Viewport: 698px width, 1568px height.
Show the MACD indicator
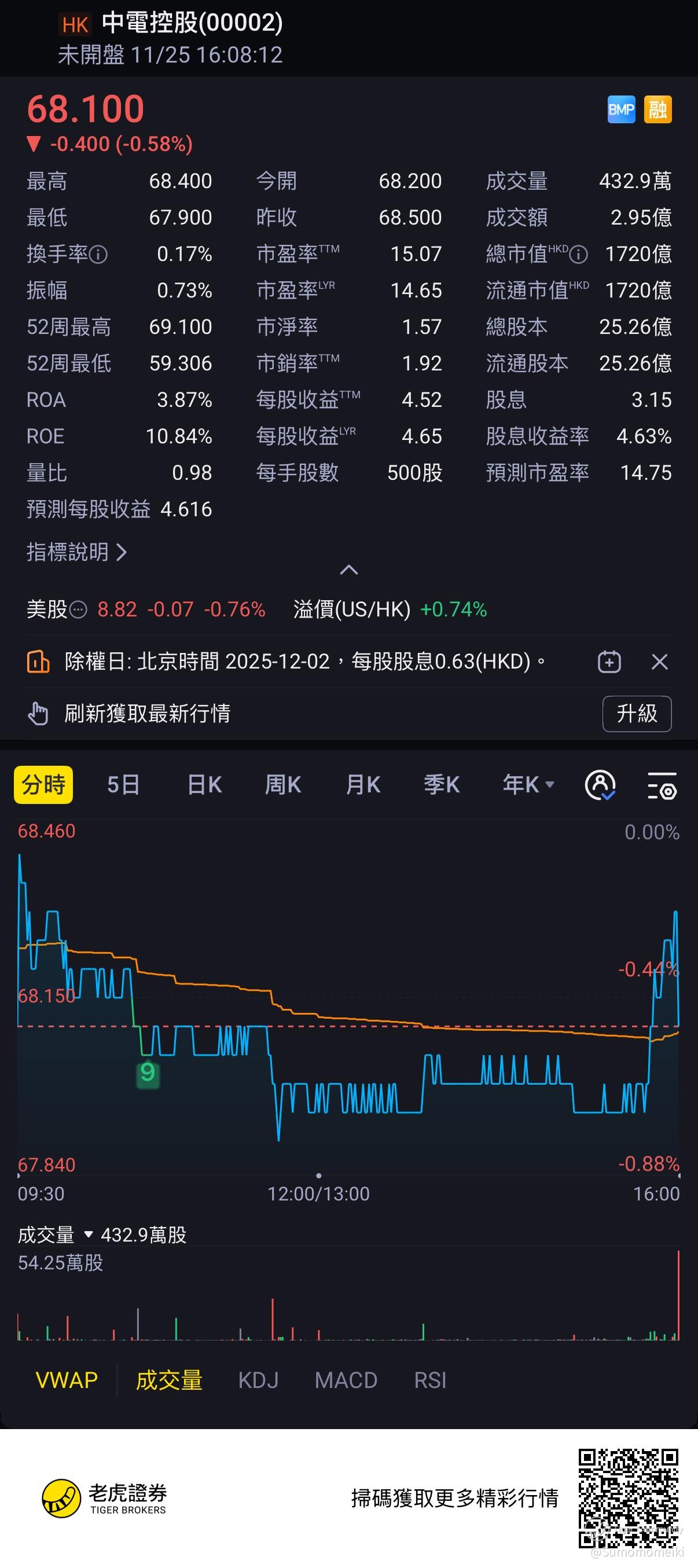[x=346, y=1380]
